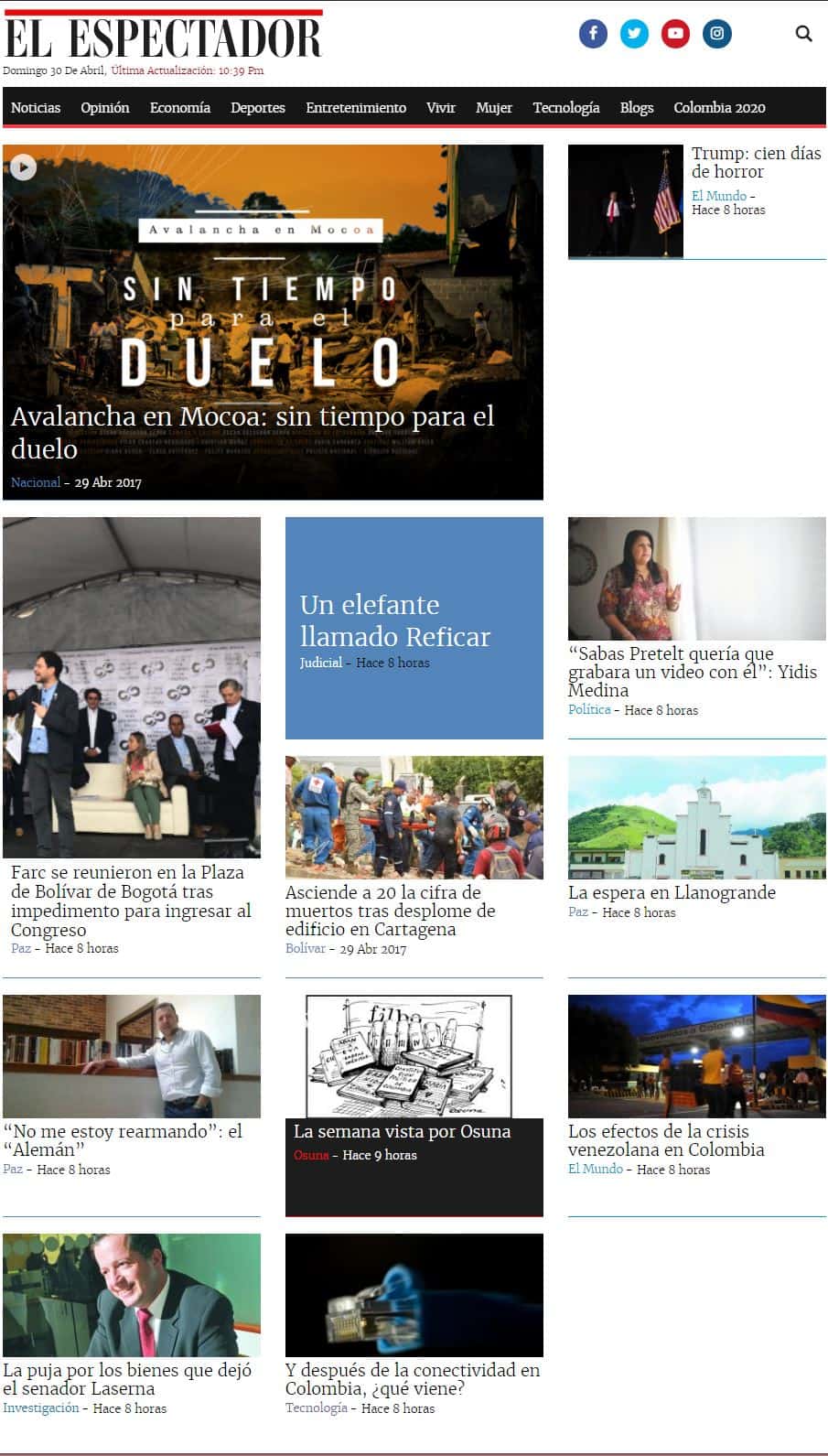Viewport: 828px width, 1456px height.
Task: Open the senador Laserna investigation article
Action: [127, 1379]
